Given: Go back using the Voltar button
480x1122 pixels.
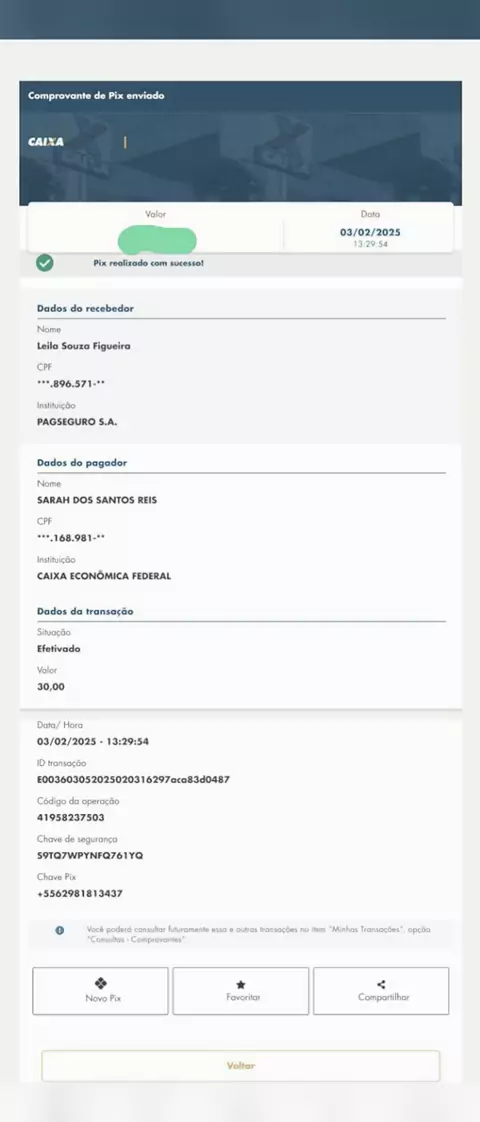Looking at the screenshot, I should pyautogui.click(x=240, y=1065).
